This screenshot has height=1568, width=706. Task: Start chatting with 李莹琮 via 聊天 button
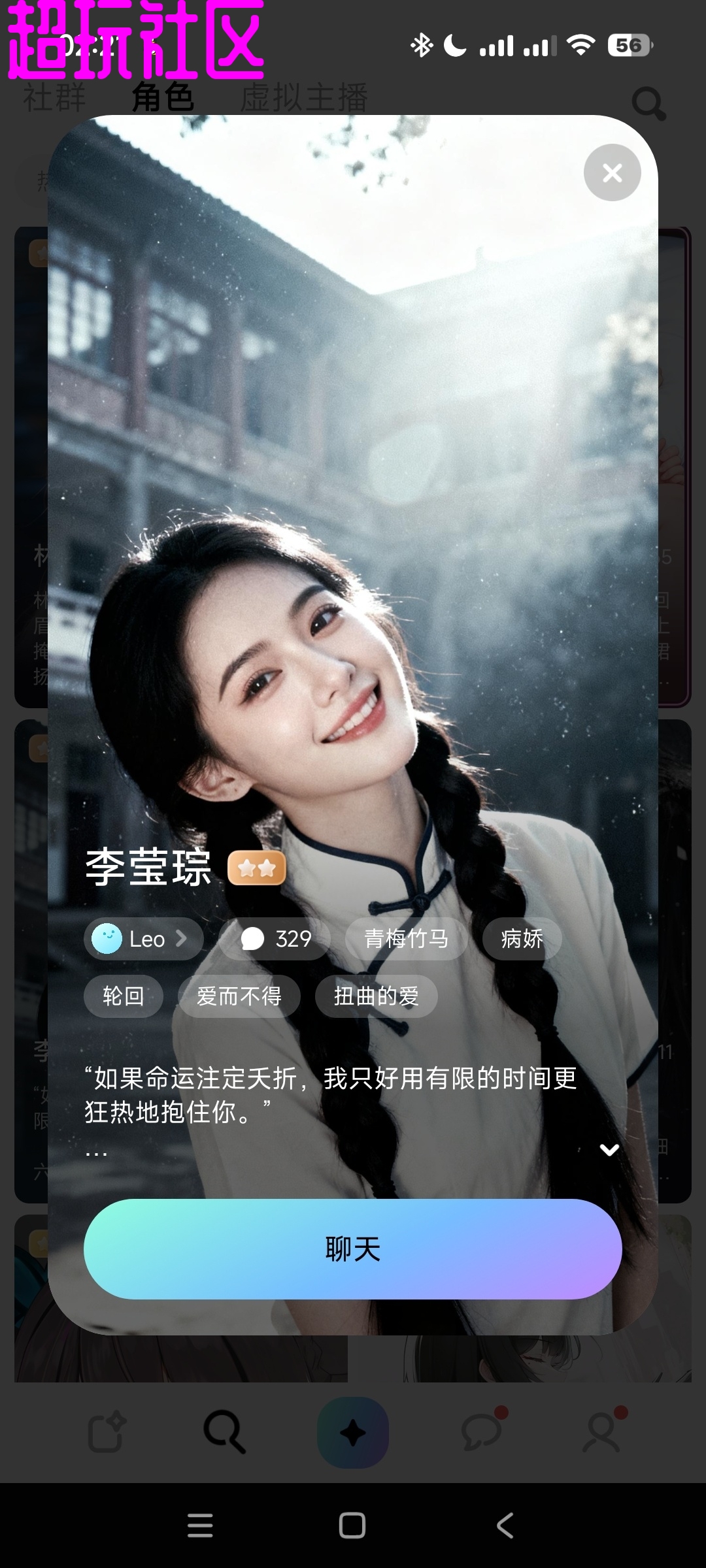tap(352, 1249)
